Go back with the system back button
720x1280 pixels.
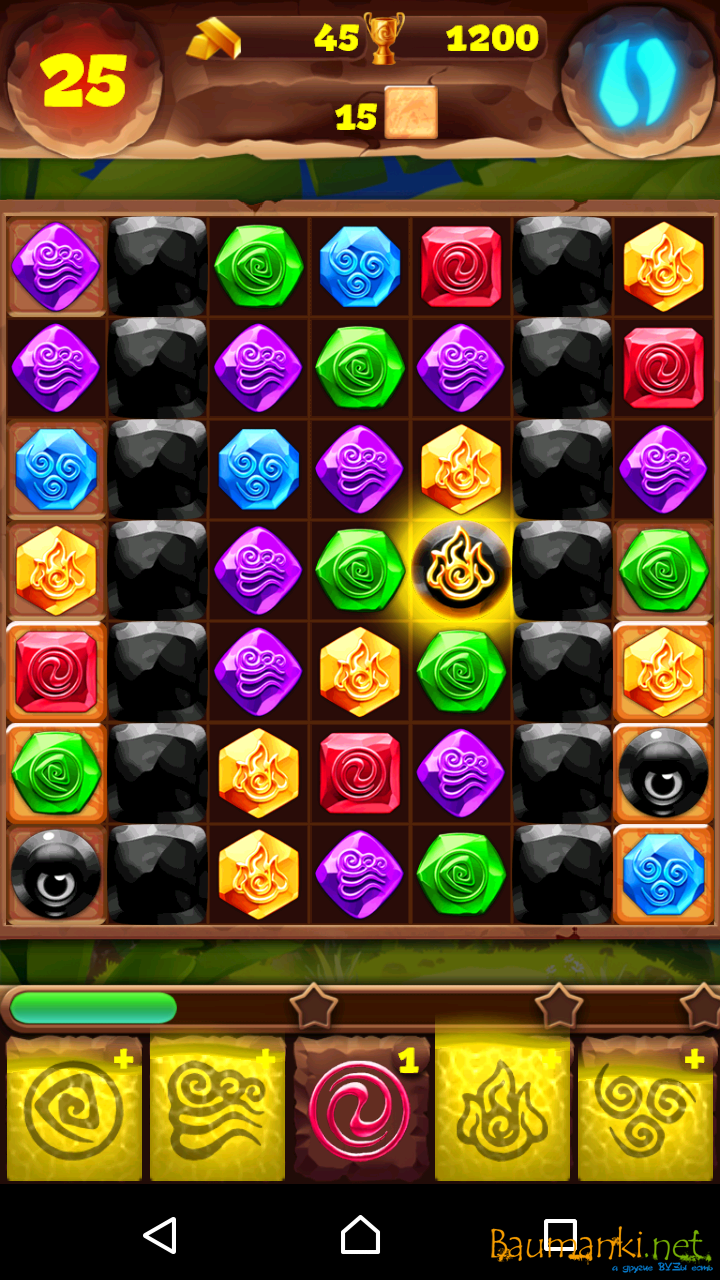pyautogui.click(x=160, y=1235)
